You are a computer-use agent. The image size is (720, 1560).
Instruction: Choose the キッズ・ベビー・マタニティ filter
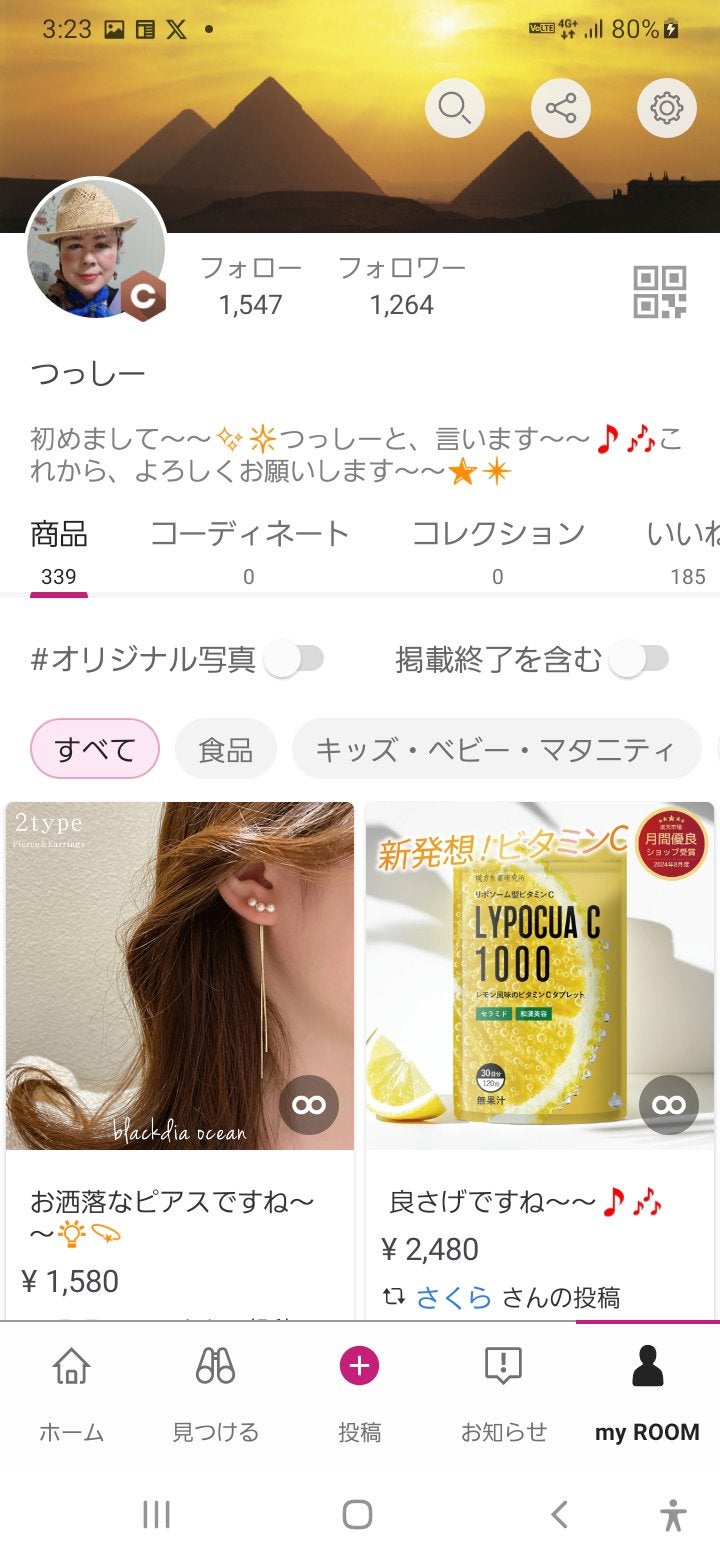point(497,747)
